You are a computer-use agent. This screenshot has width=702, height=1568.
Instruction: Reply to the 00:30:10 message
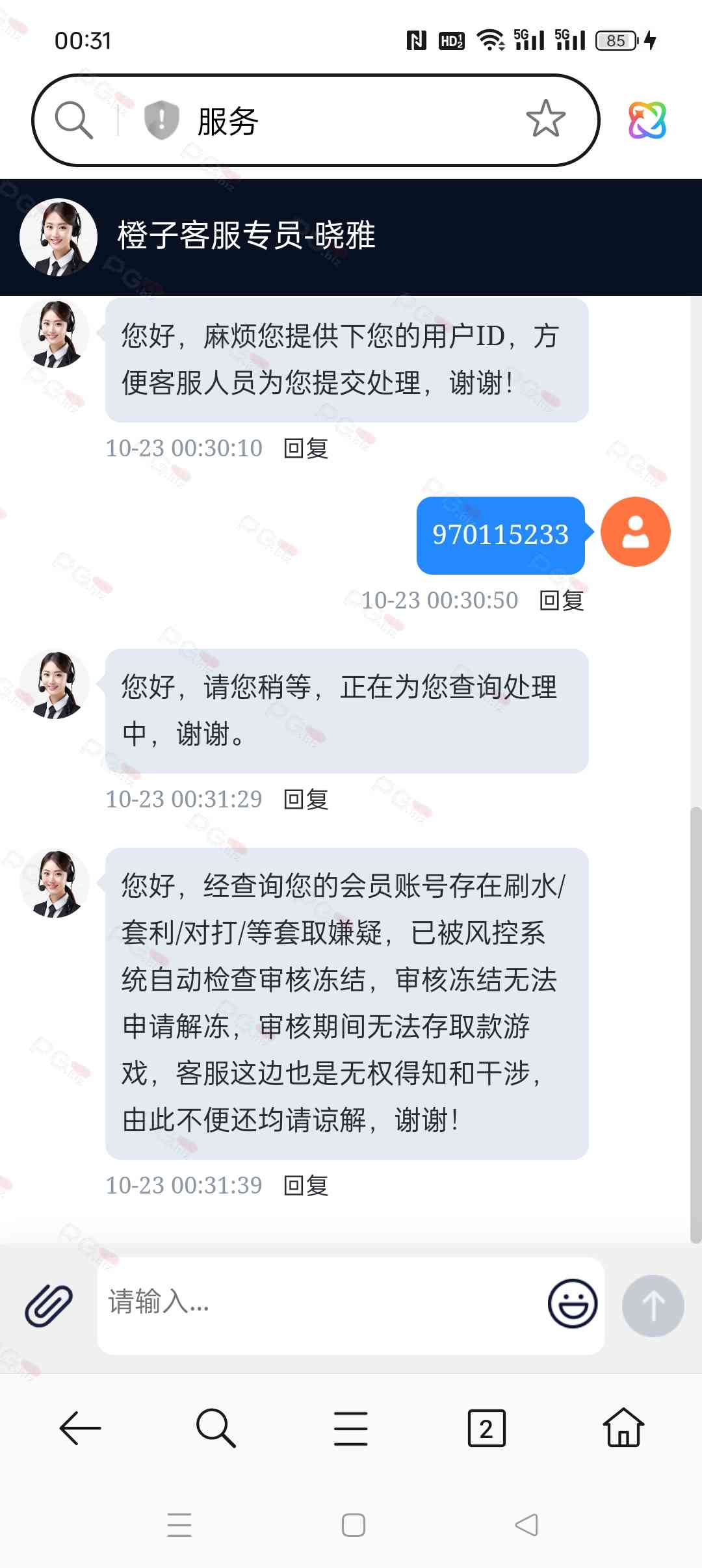pos(306,449)
